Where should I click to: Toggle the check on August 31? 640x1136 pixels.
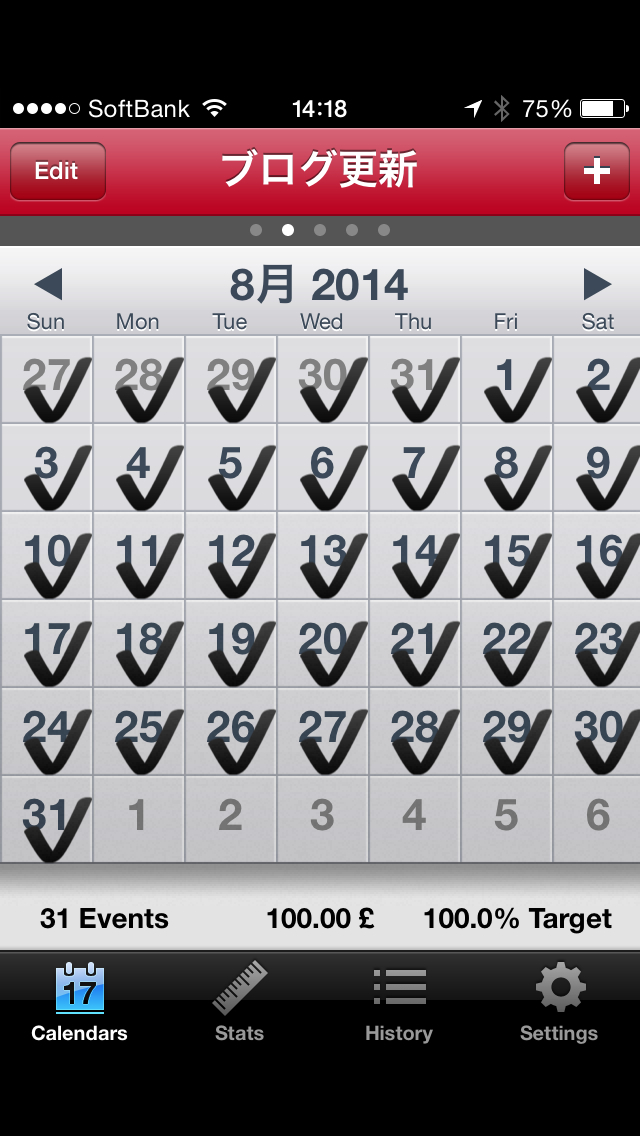(x=46, y=819)
